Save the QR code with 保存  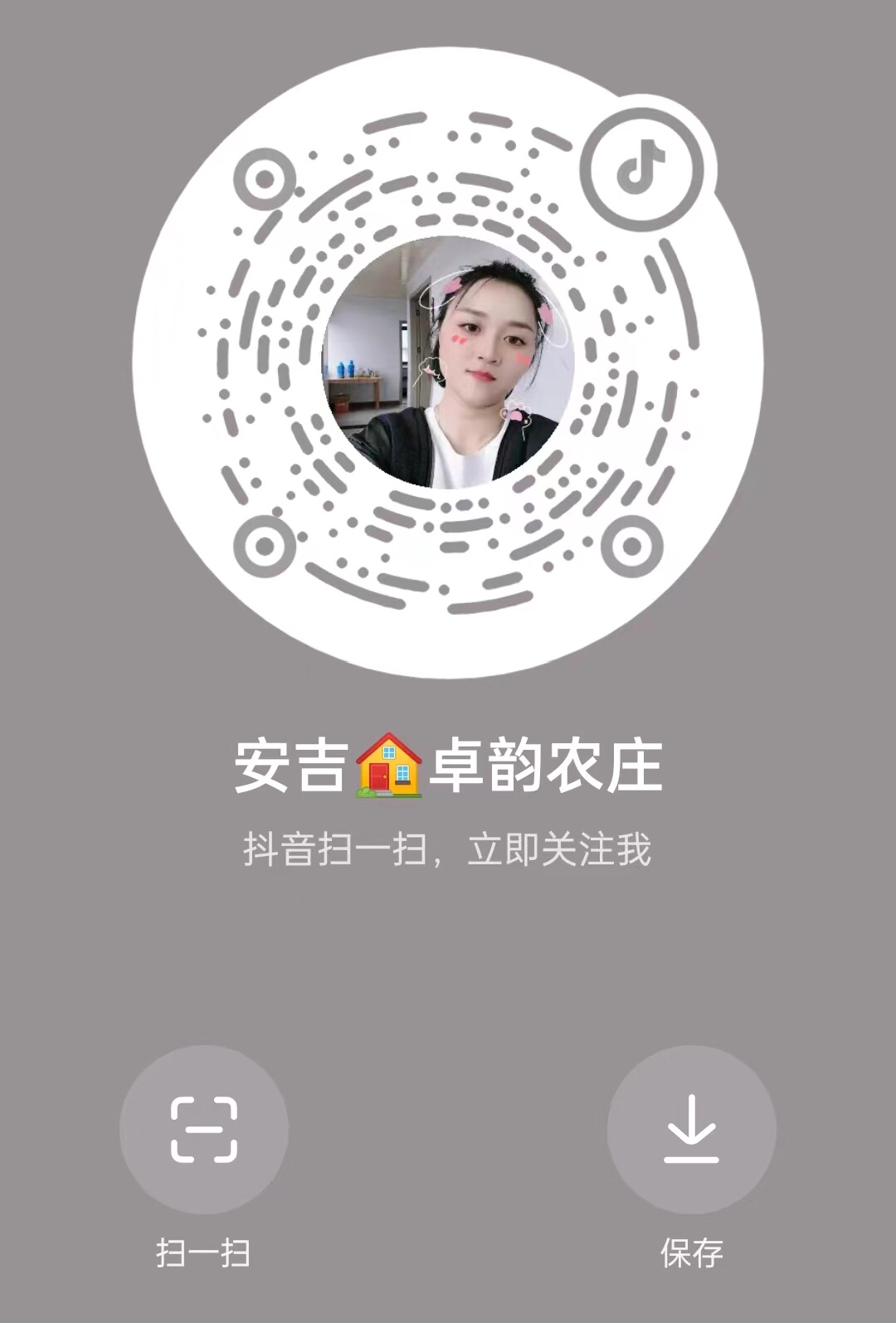coord(691,1130)
